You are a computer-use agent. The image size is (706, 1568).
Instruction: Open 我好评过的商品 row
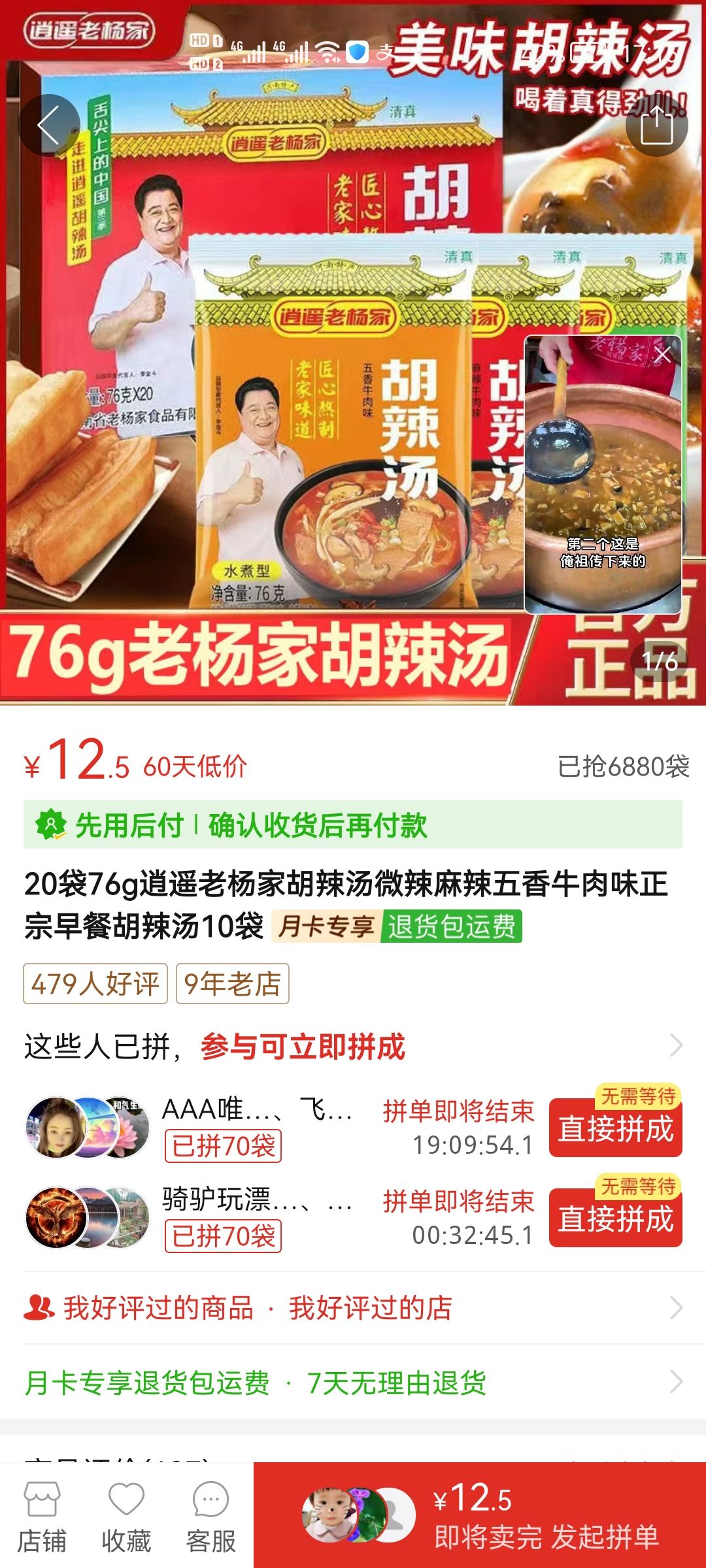coord(158,1307)
